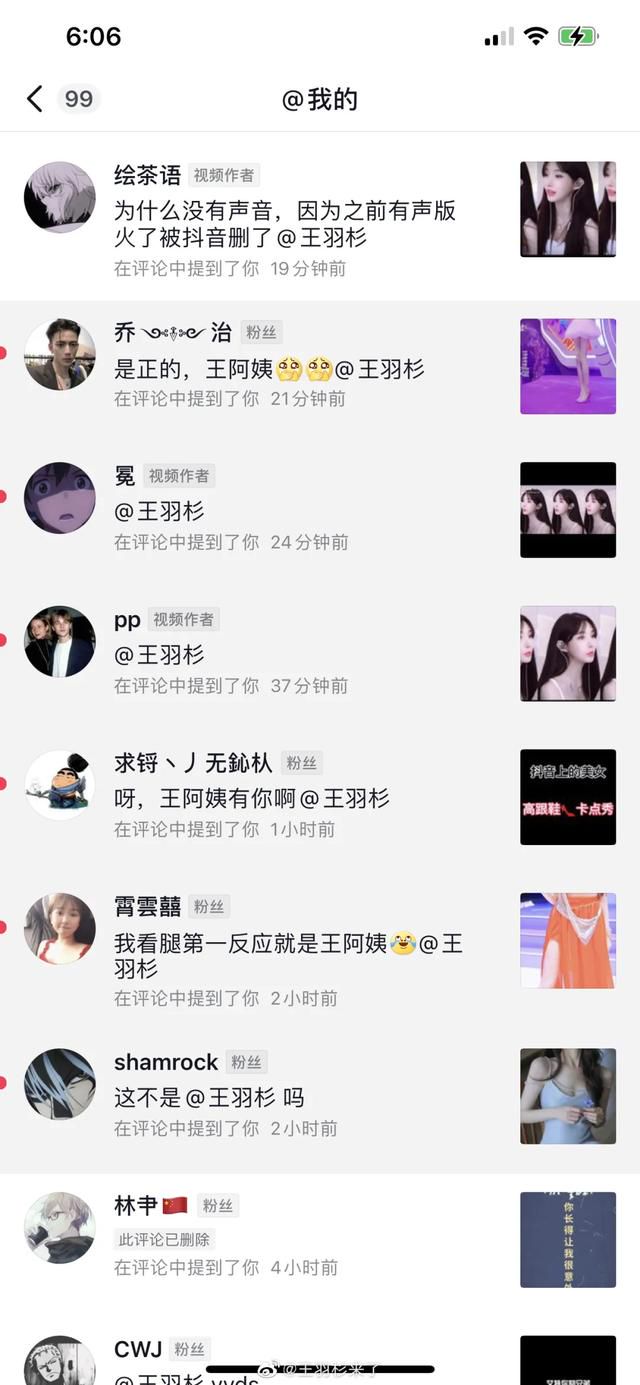Image resolution: width=640 pixels, height=1385 pixels.
Task: Open the mention from 乔治 saying 是正的
Action: [x=270, y=369]
